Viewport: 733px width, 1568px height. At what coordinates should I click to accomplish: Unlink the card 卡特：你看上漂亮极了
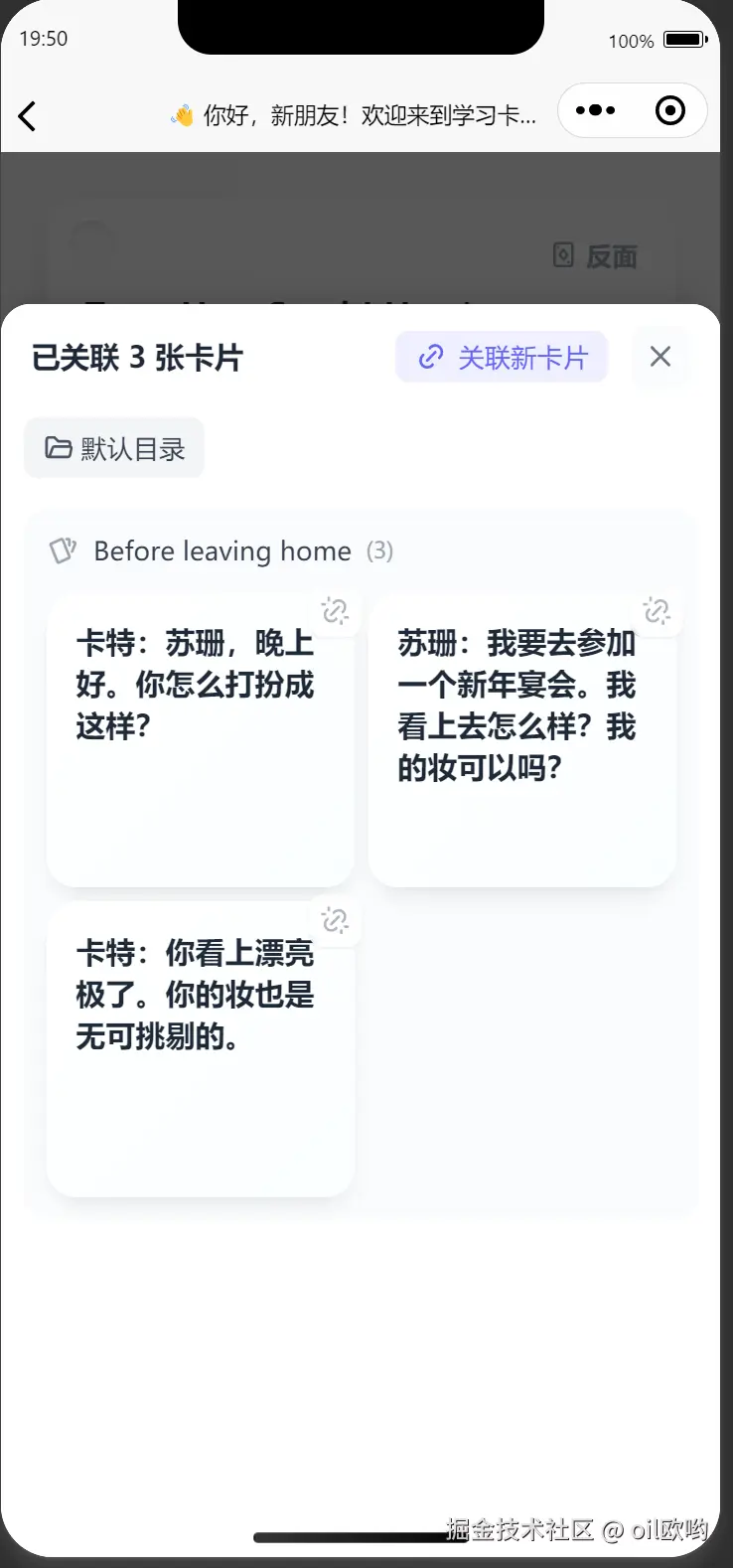(x=336, y=921)
